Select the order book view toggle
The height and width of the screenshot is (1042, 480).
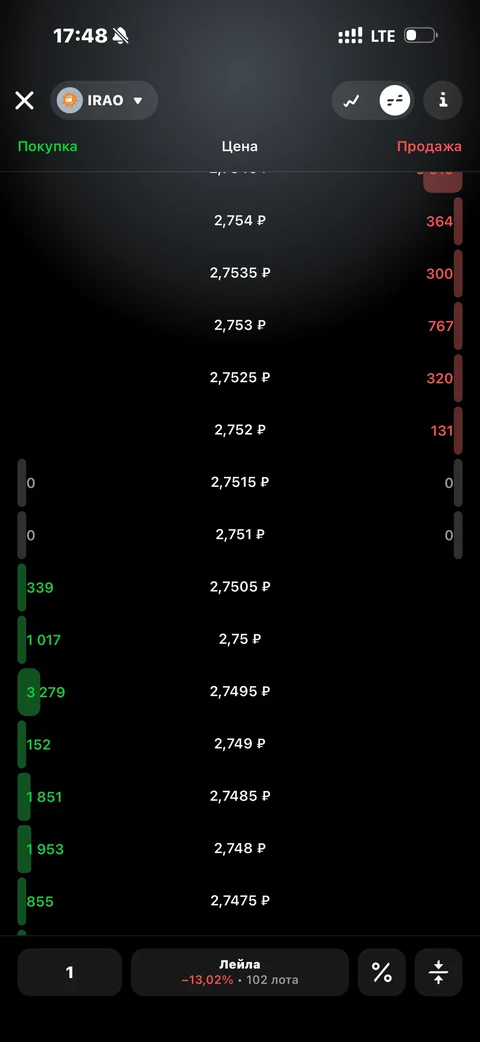395,101
